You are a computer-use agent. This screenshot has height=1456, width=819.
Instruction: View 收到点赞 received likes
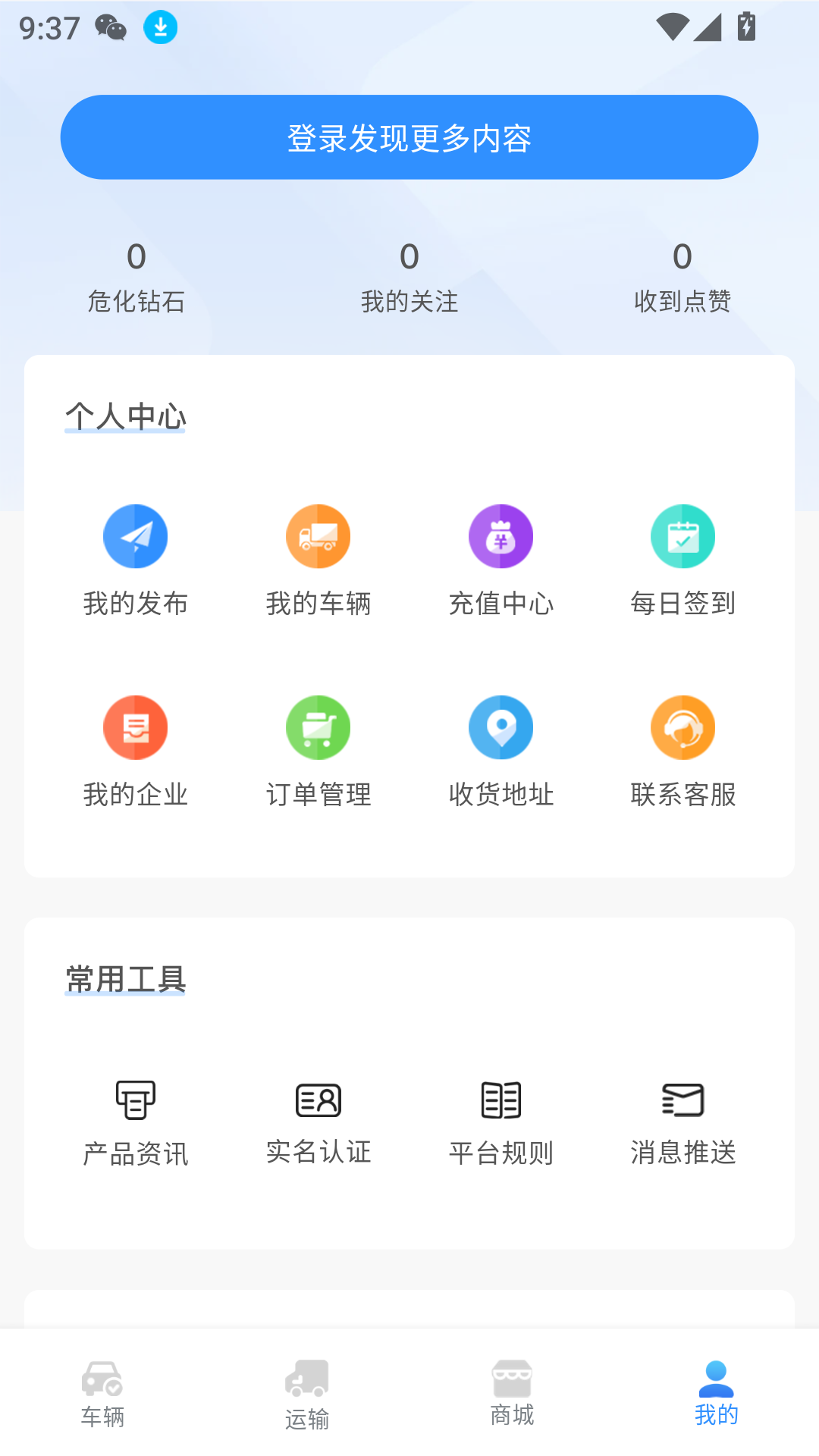[682, 277]
